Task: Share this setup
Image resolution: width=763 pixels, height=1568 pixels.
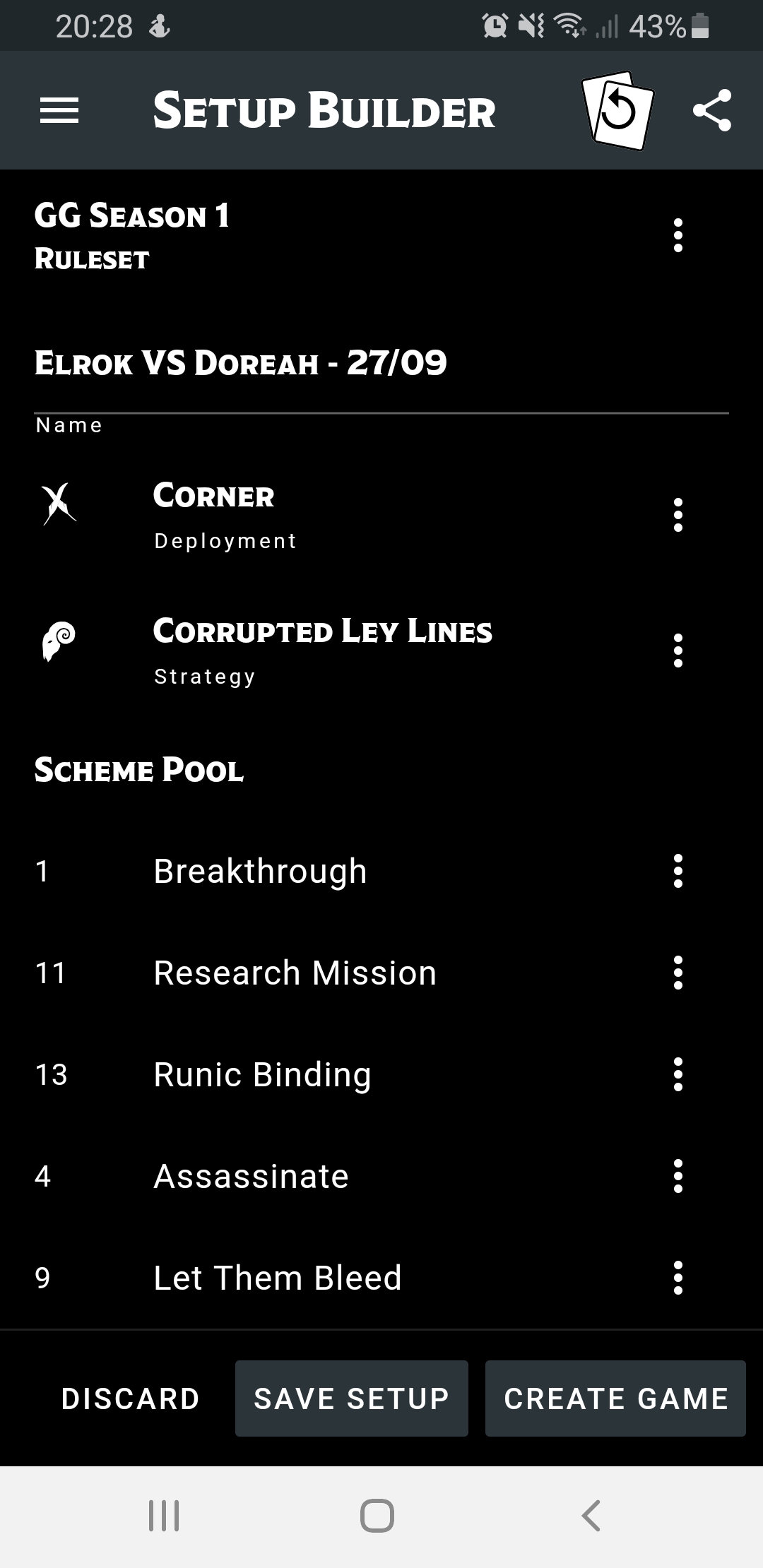Action: 711,111
